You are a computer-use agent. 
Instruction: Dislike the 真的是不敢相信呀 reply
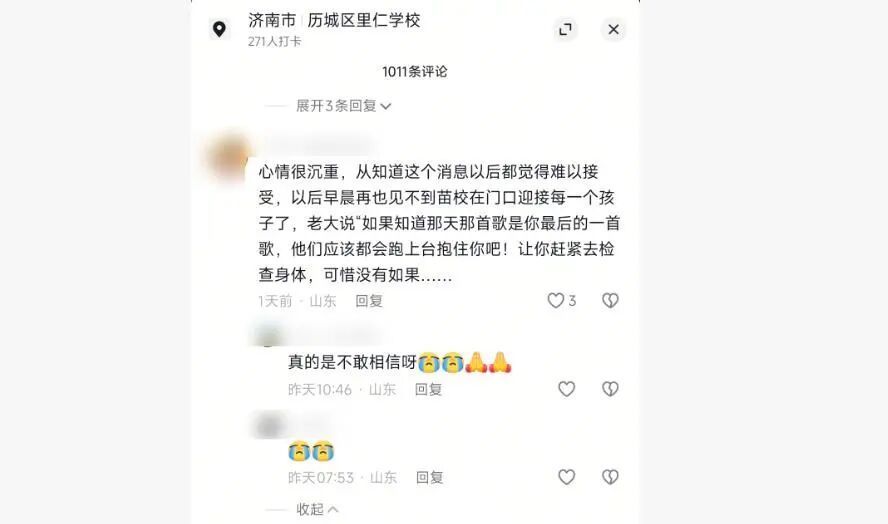610,389
